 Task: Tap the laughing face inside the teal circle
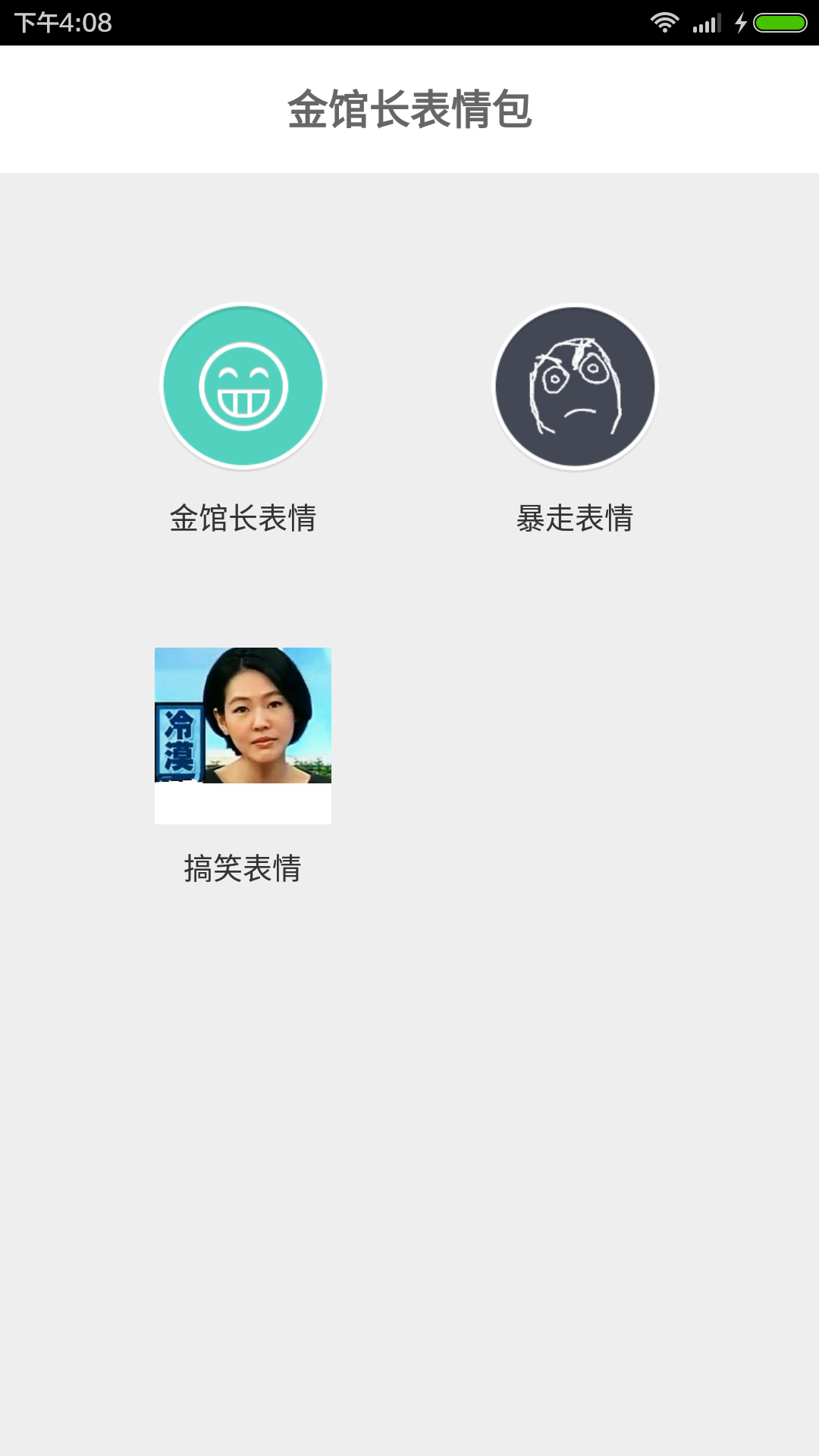(243, 385)
